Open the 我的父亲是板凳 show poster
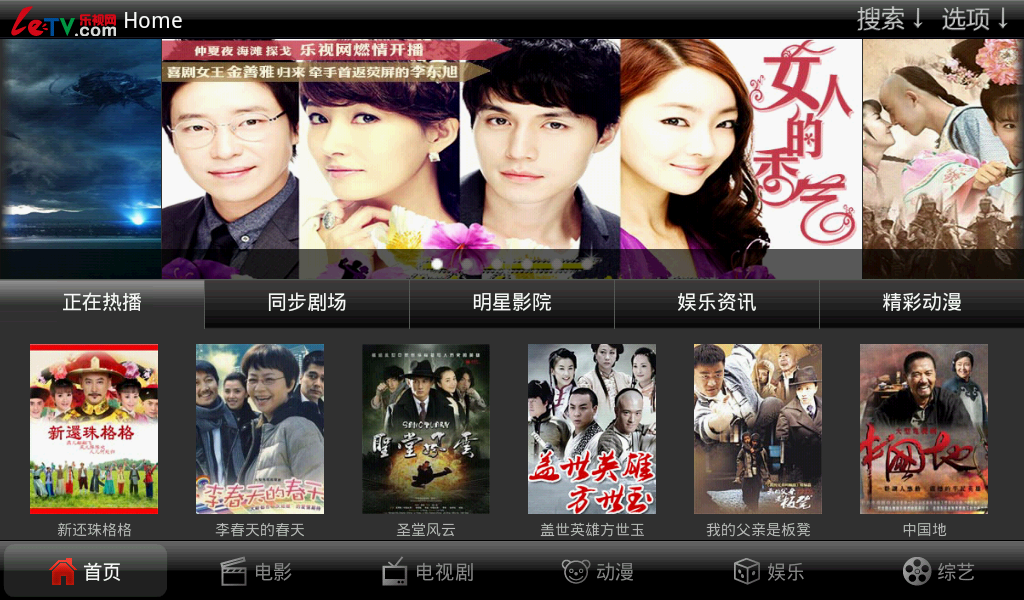 (x=758, y=429)
